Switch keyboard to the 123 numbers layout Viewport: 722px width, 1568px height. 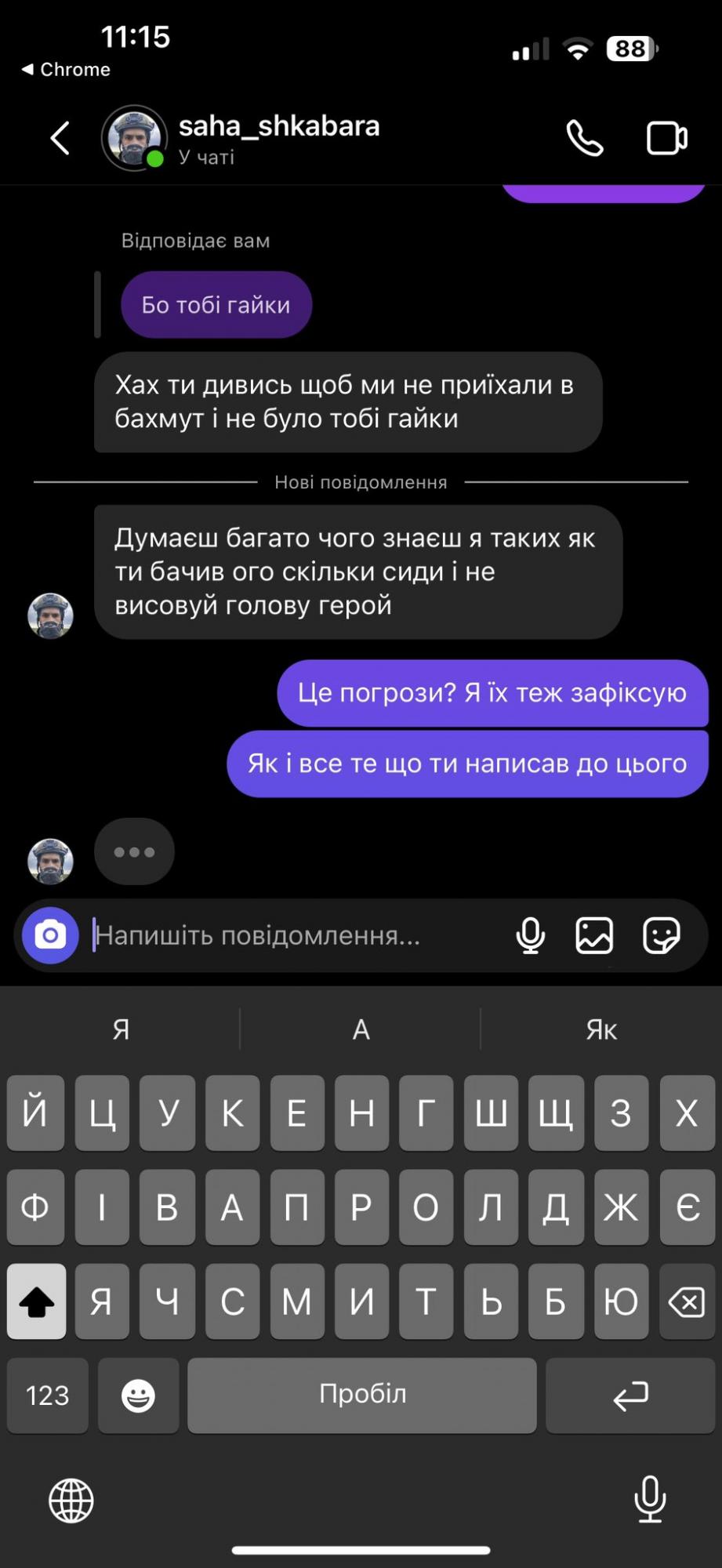point(48,1396)
